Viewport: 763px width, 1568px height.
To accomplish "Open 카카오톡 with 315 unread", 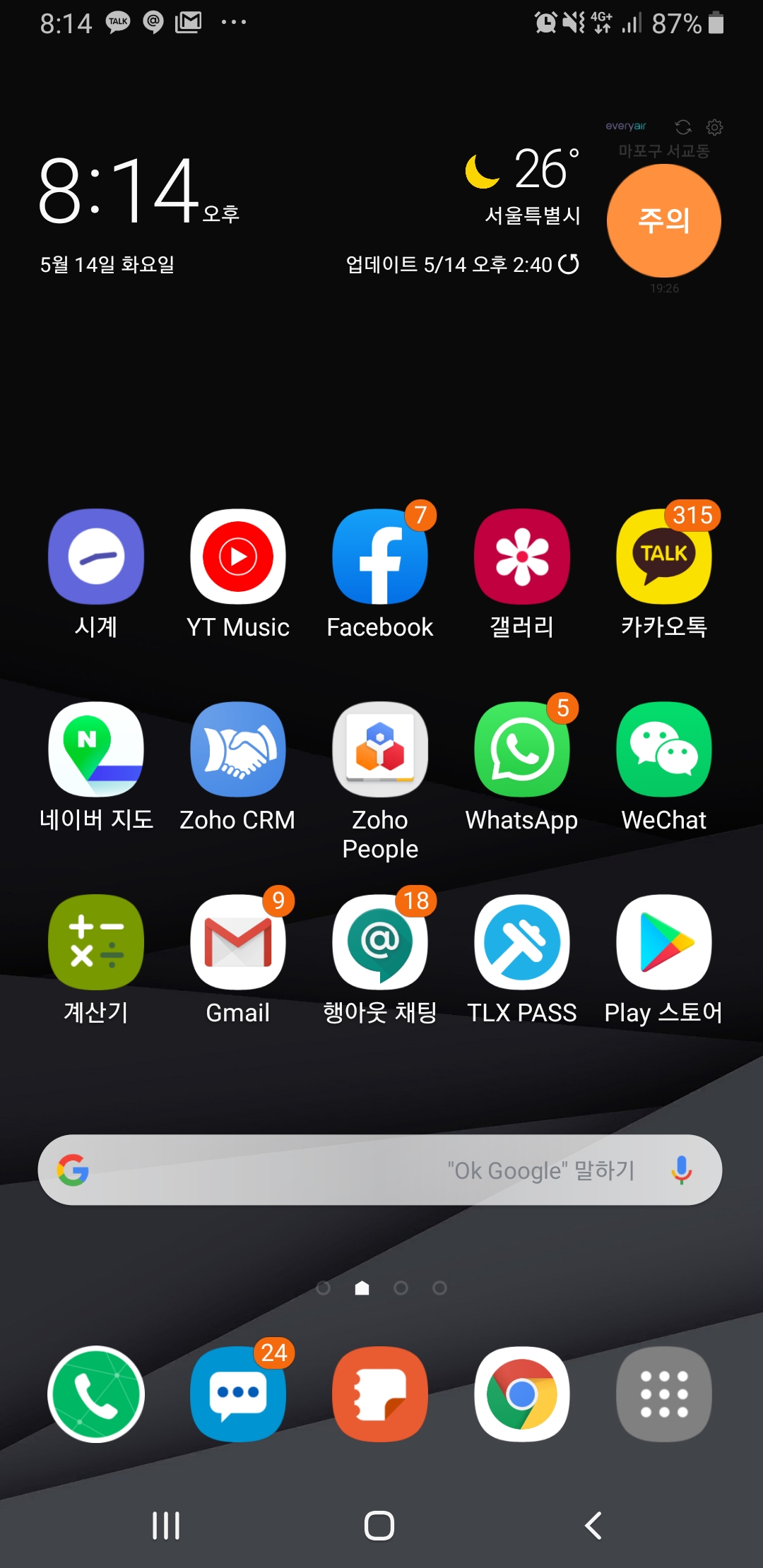I will click(x=664, y=557).
